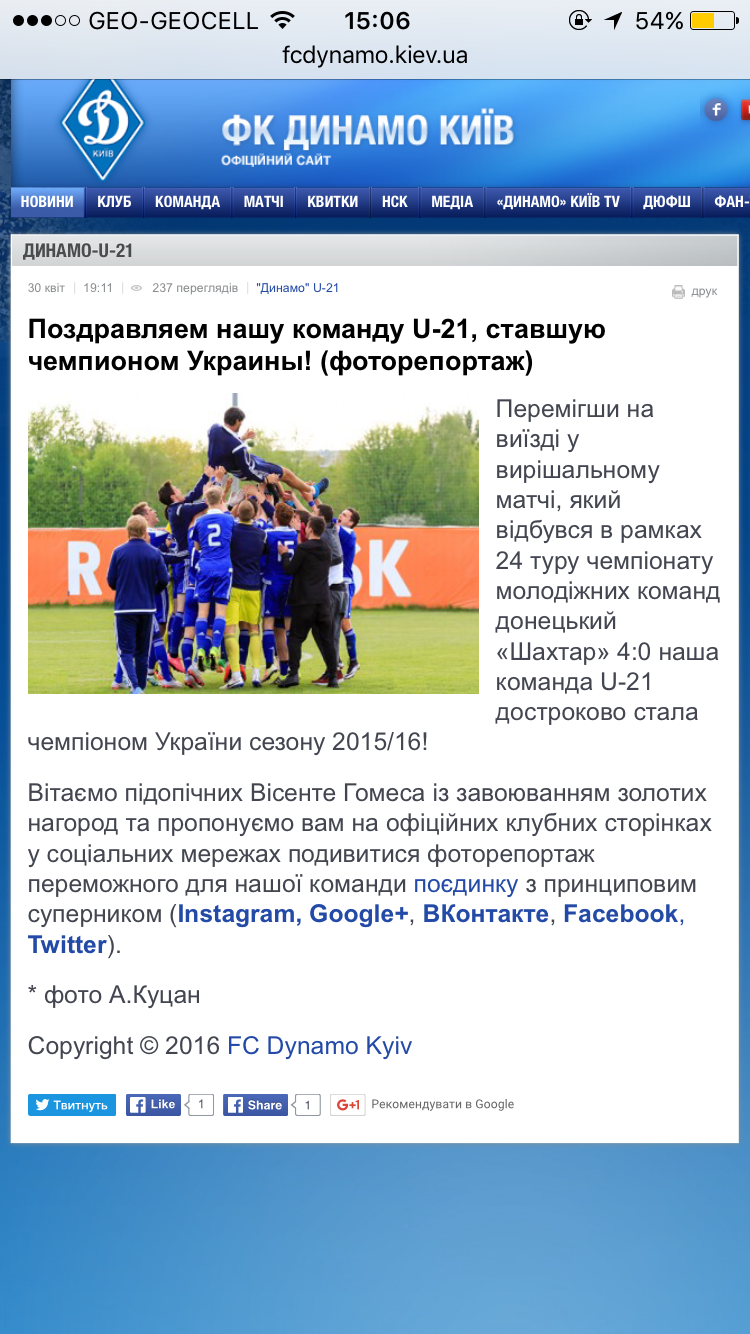
Task: Follow the ВКонтакте link
Action: pos(486,914)
